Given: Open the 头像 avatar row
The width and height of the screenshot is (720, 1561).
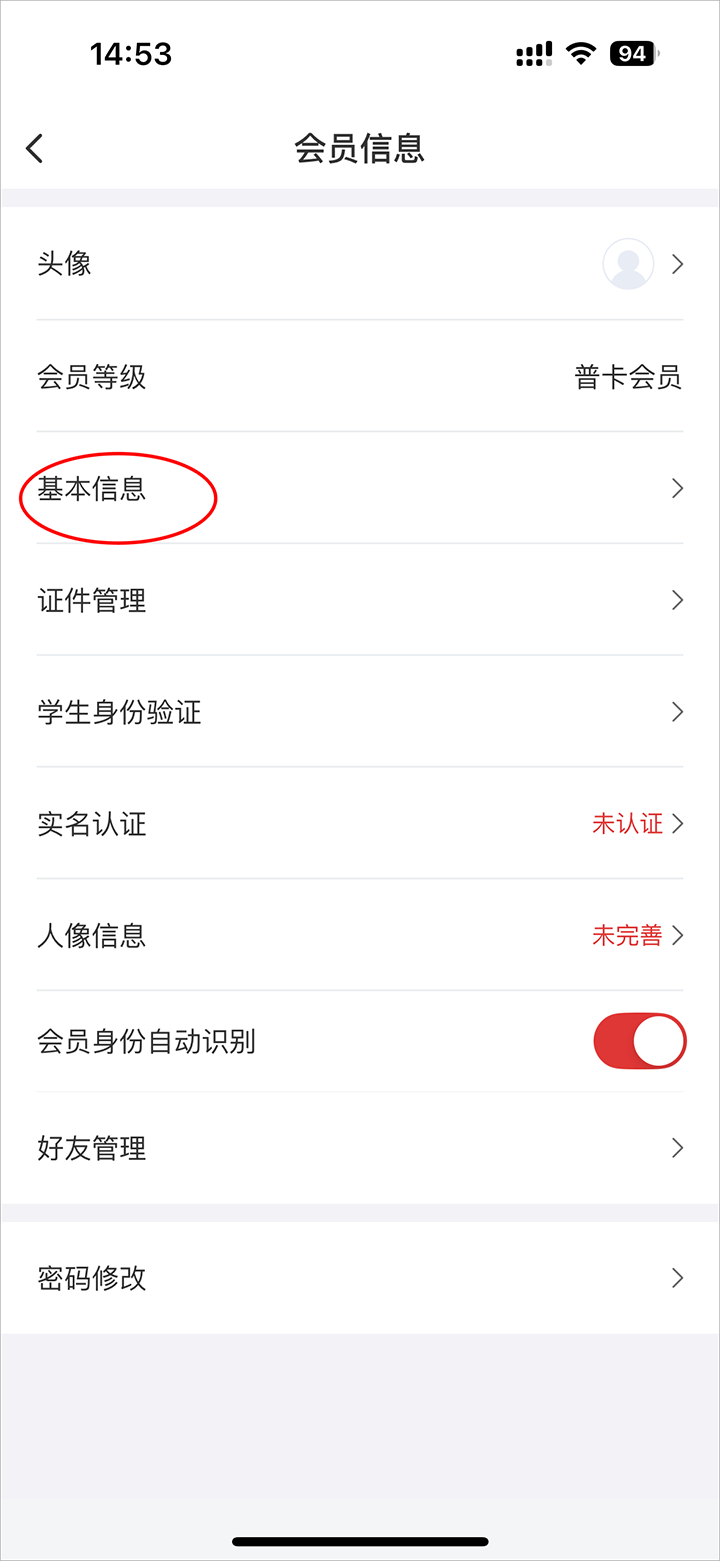Looking at the screenshot, I should tap(360, 264).
